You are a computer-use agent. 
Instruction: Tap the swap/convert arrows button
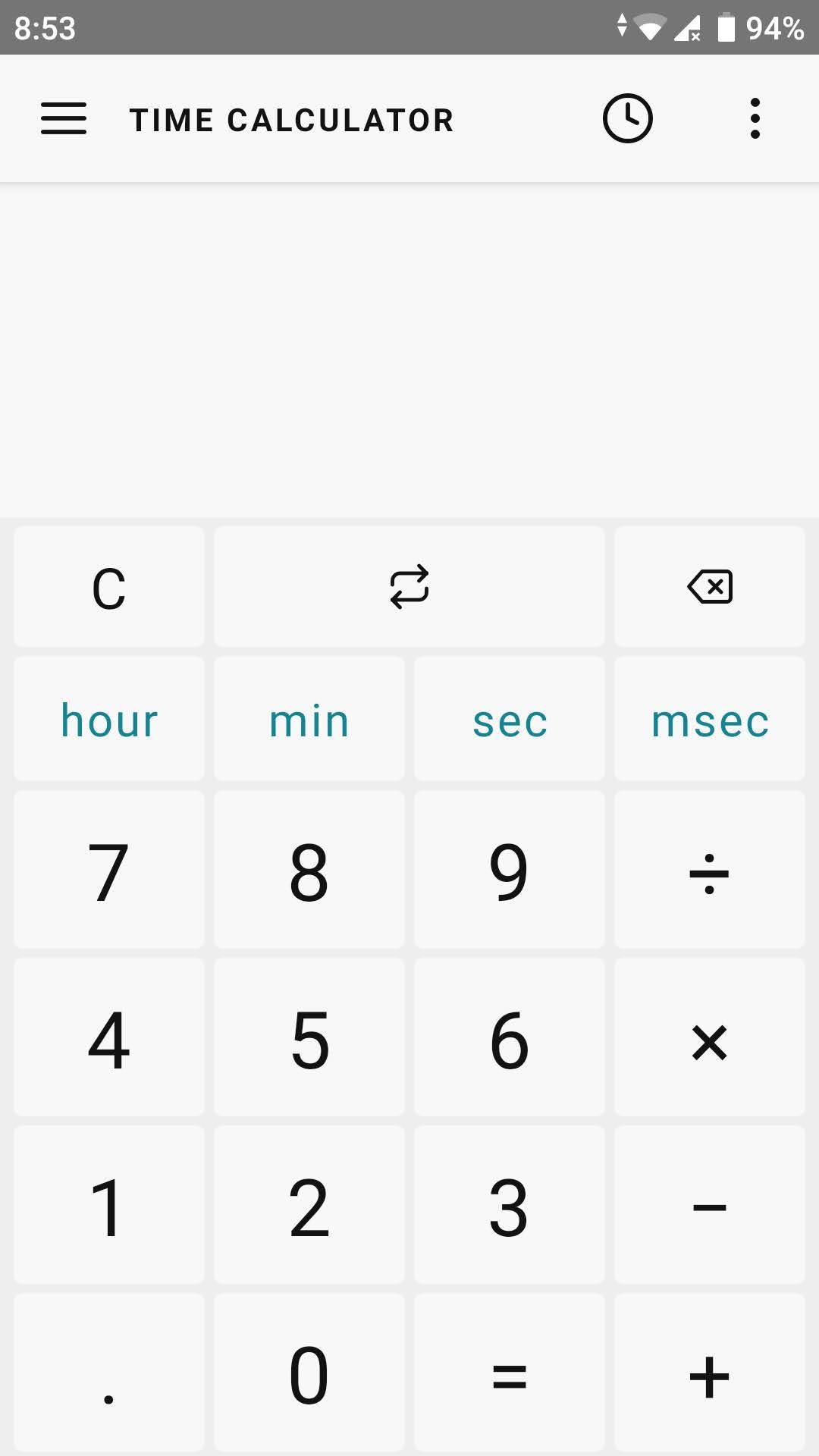(409, 587)
